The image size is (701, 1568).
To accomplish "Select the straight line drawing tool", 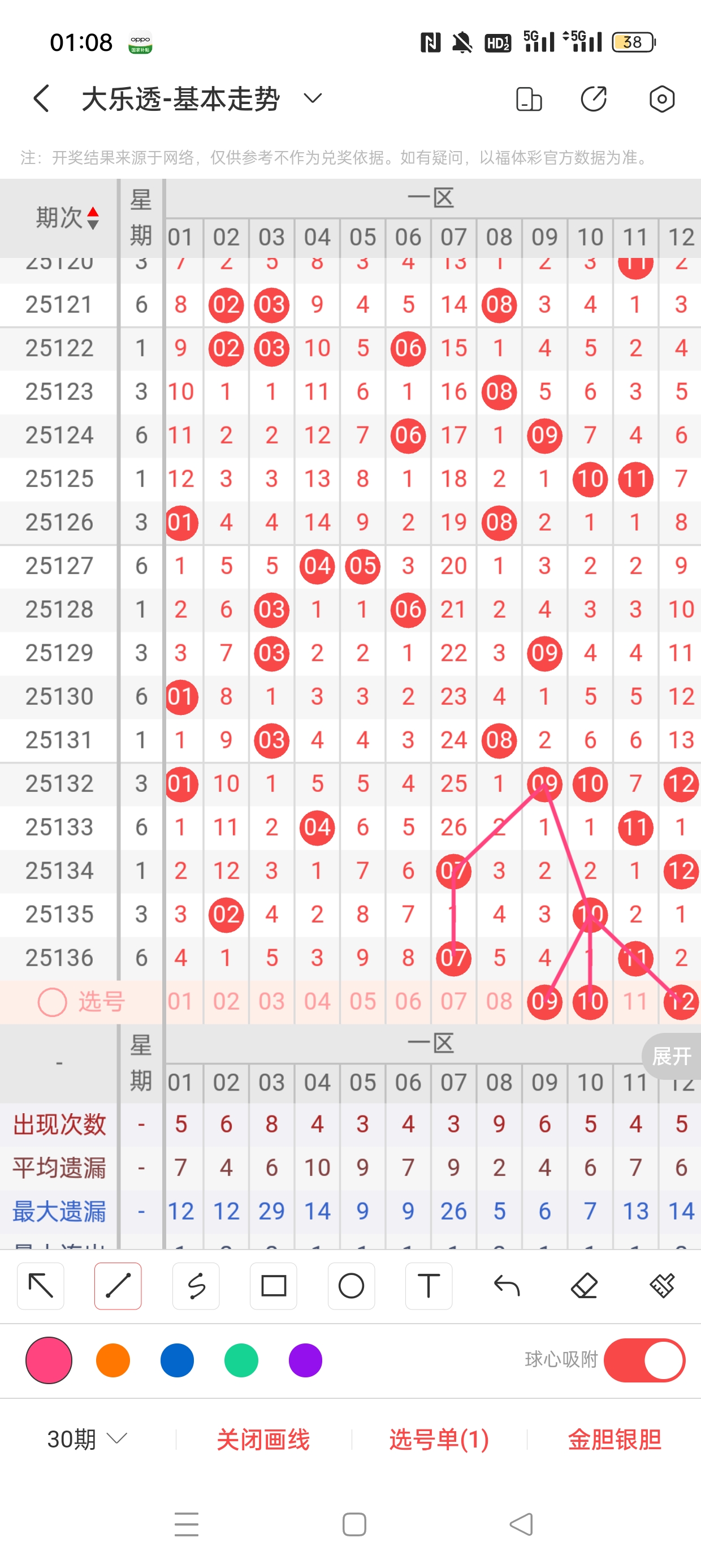I will (118, 1286).
